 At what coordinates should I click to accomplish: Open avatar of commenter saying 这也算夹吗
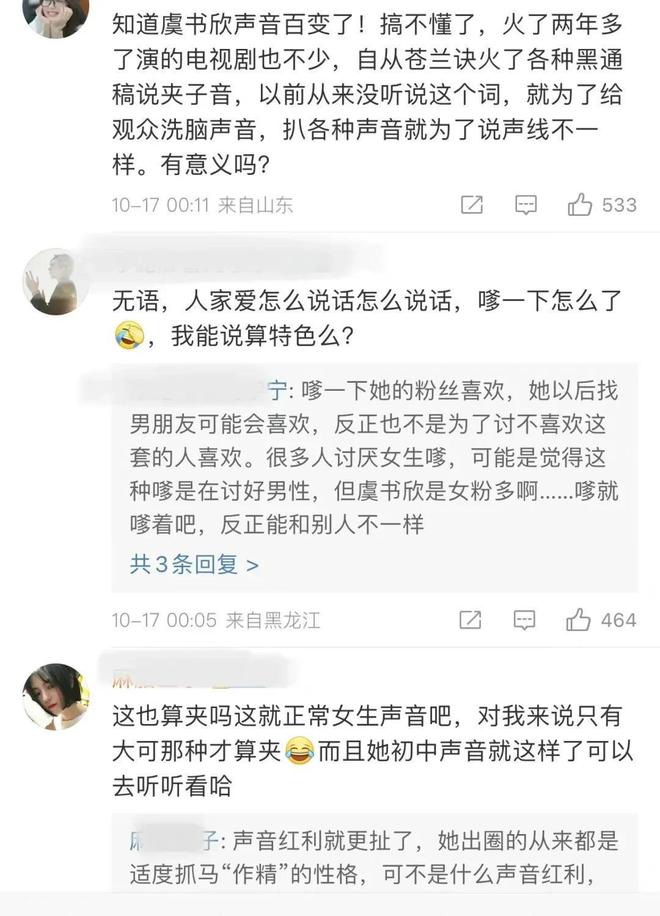[x=56, y=696]
